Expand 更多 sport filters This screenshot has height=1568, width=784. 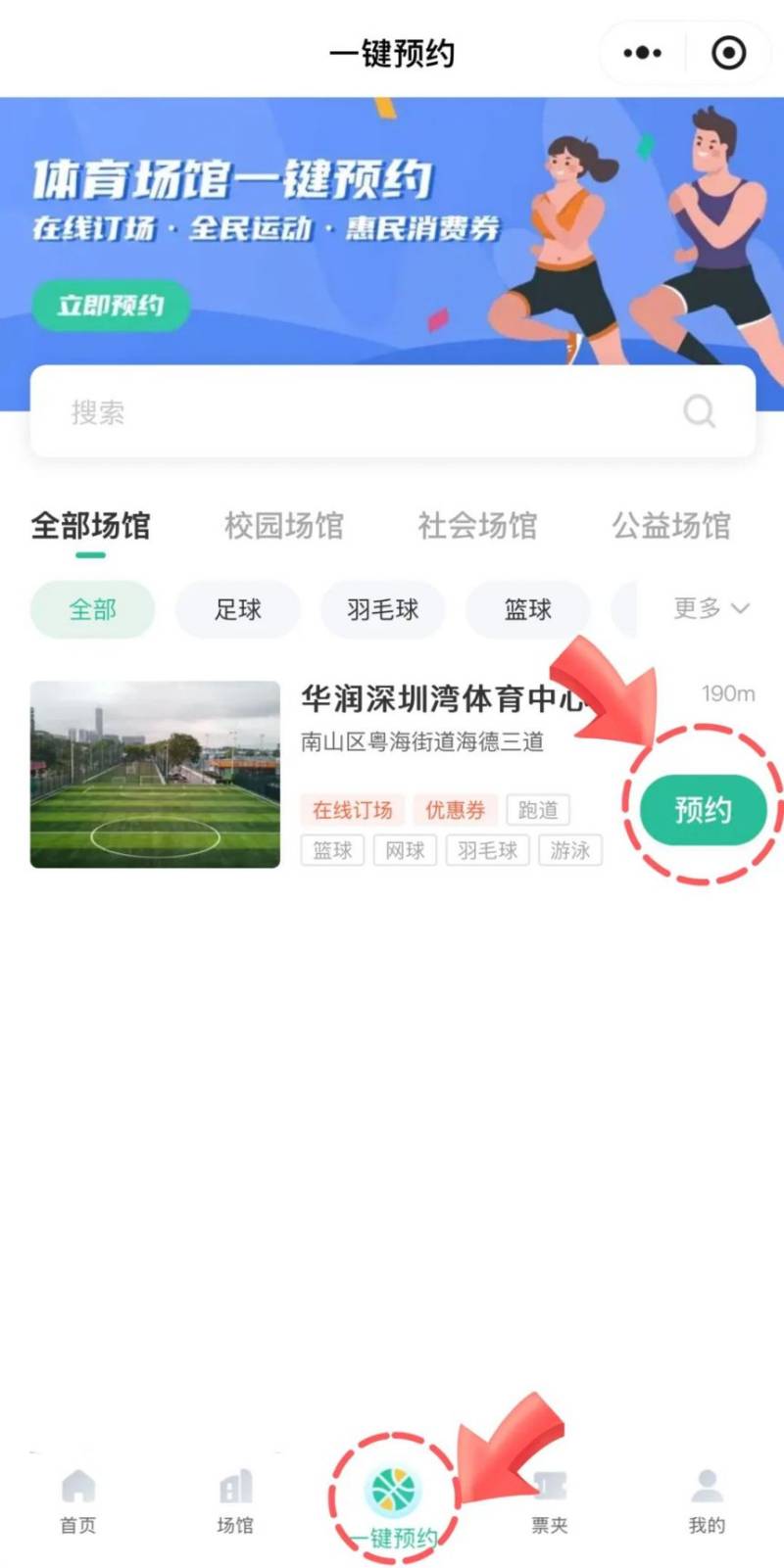(x=710, y=608)
